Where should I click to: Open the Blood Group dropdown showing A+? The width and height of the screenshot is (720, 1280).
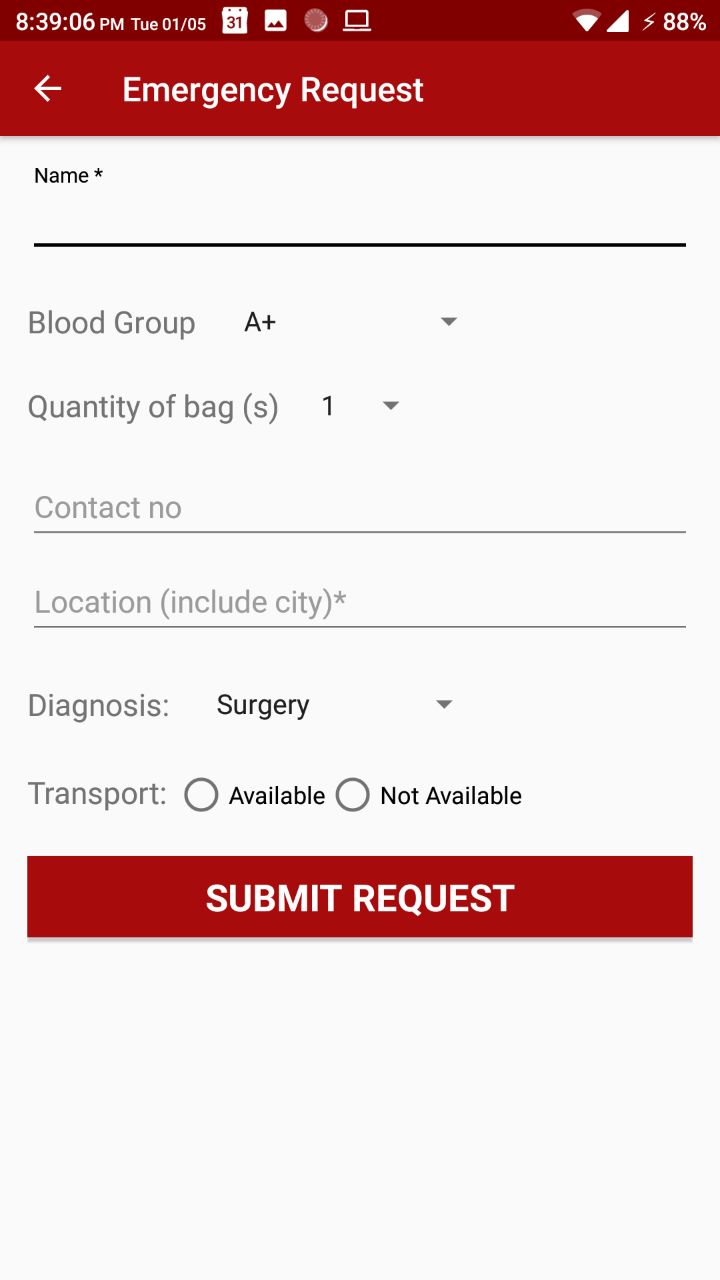pyautogui.click(x=350, y=321)
